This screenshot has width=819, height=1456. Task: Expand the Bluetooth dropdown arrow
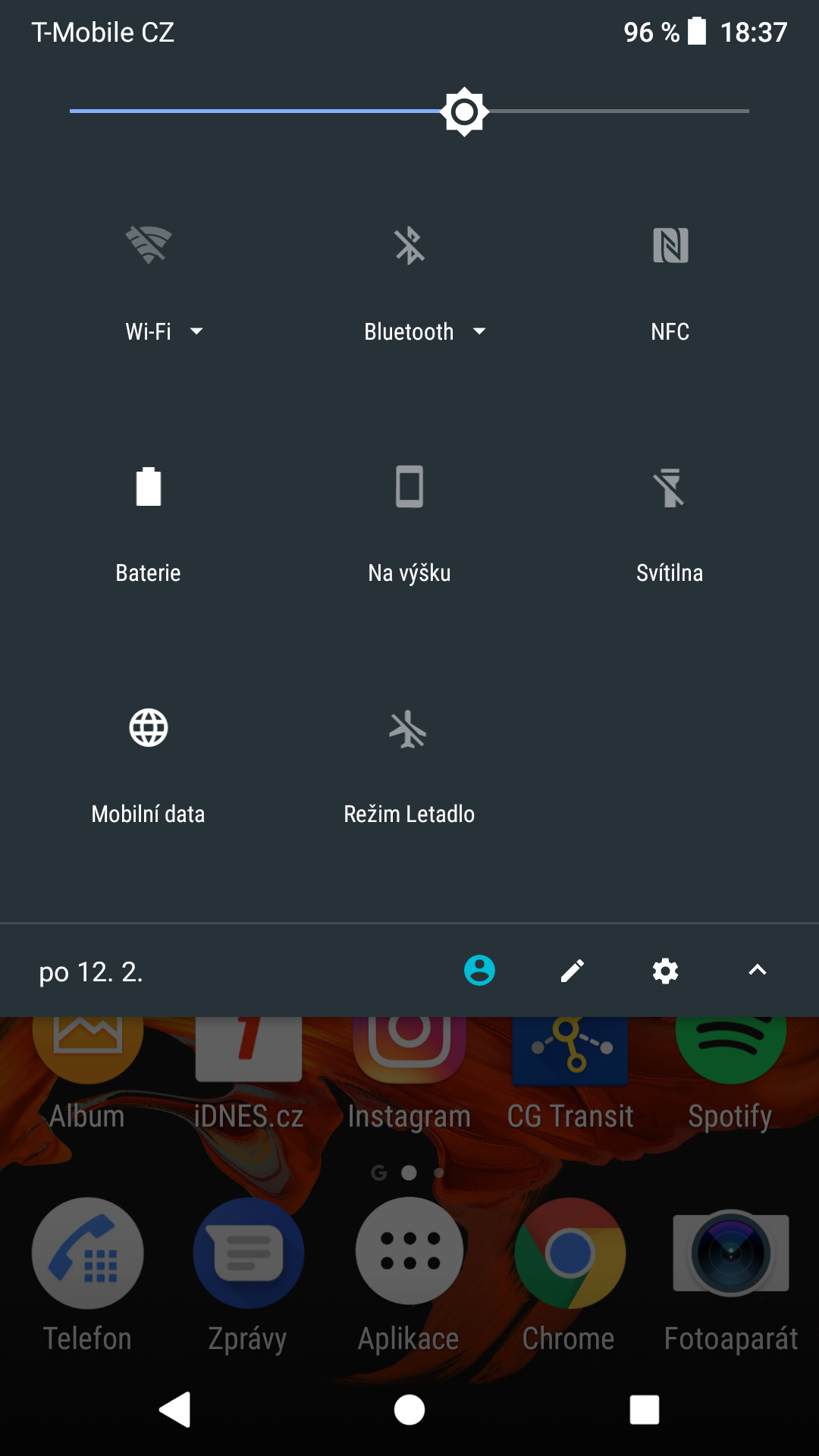[479, 331]
